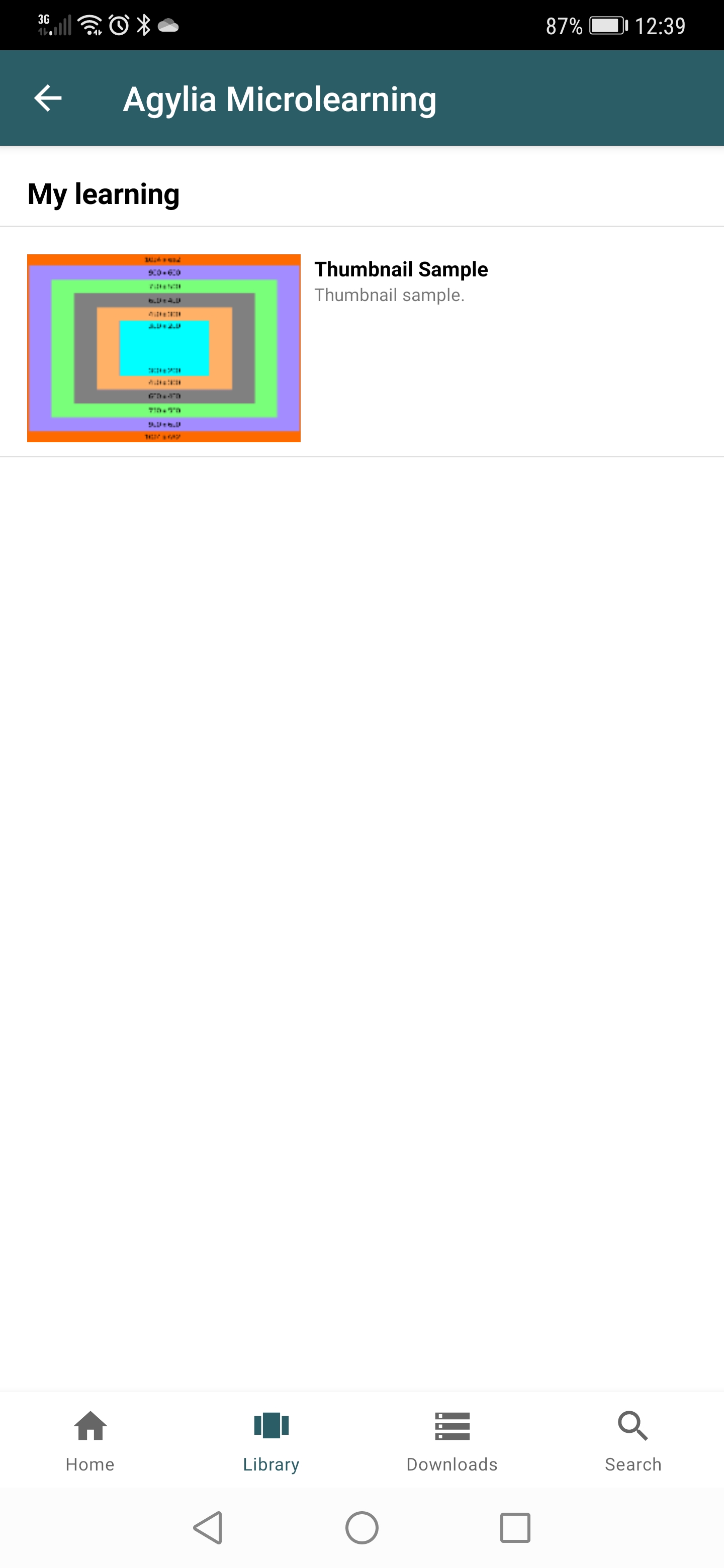The height and width of the screenshot is (1568, 724).
Task: Open system recent apps
Action: pyautogui.click(x=515, y=1528)
